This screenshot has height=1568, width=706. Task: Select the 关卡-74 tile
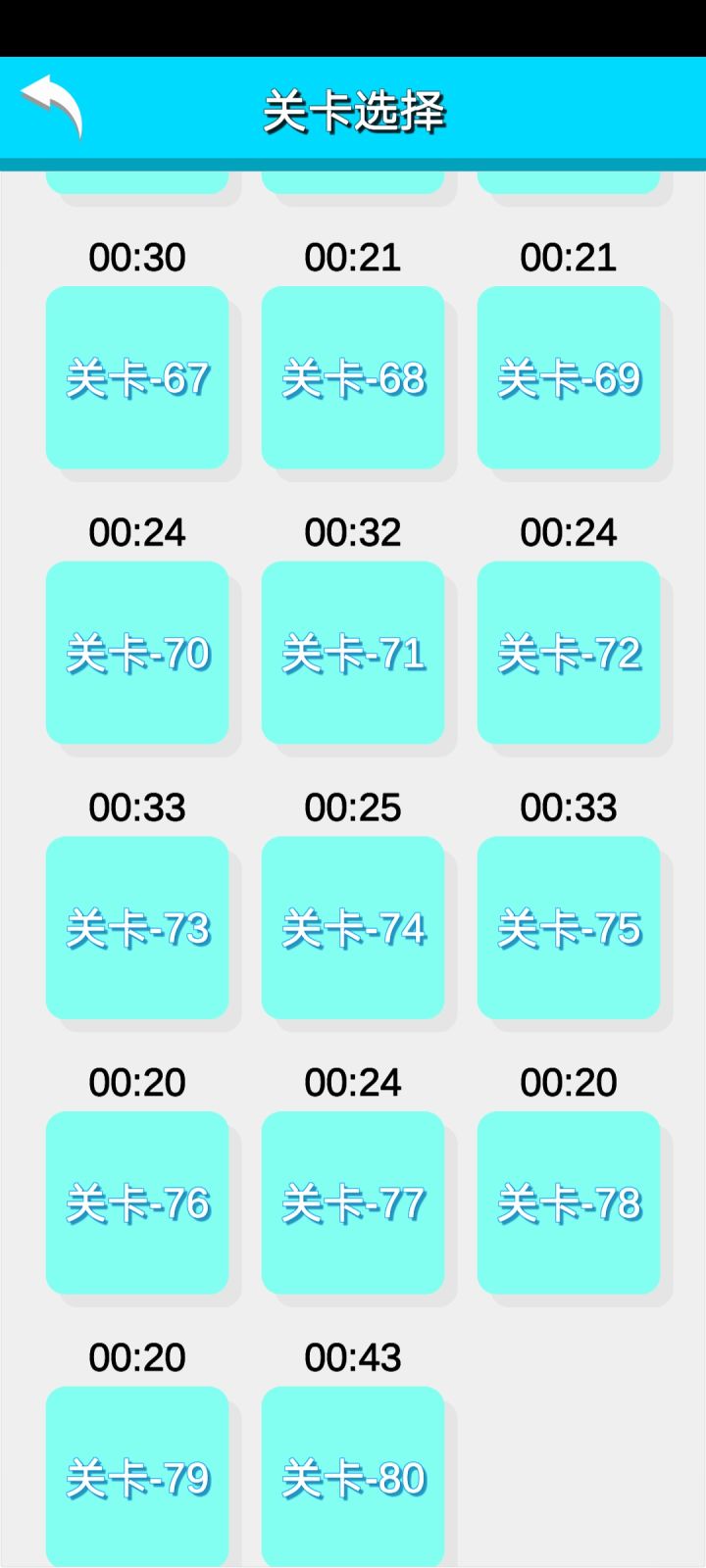click(x=353, y=927)
